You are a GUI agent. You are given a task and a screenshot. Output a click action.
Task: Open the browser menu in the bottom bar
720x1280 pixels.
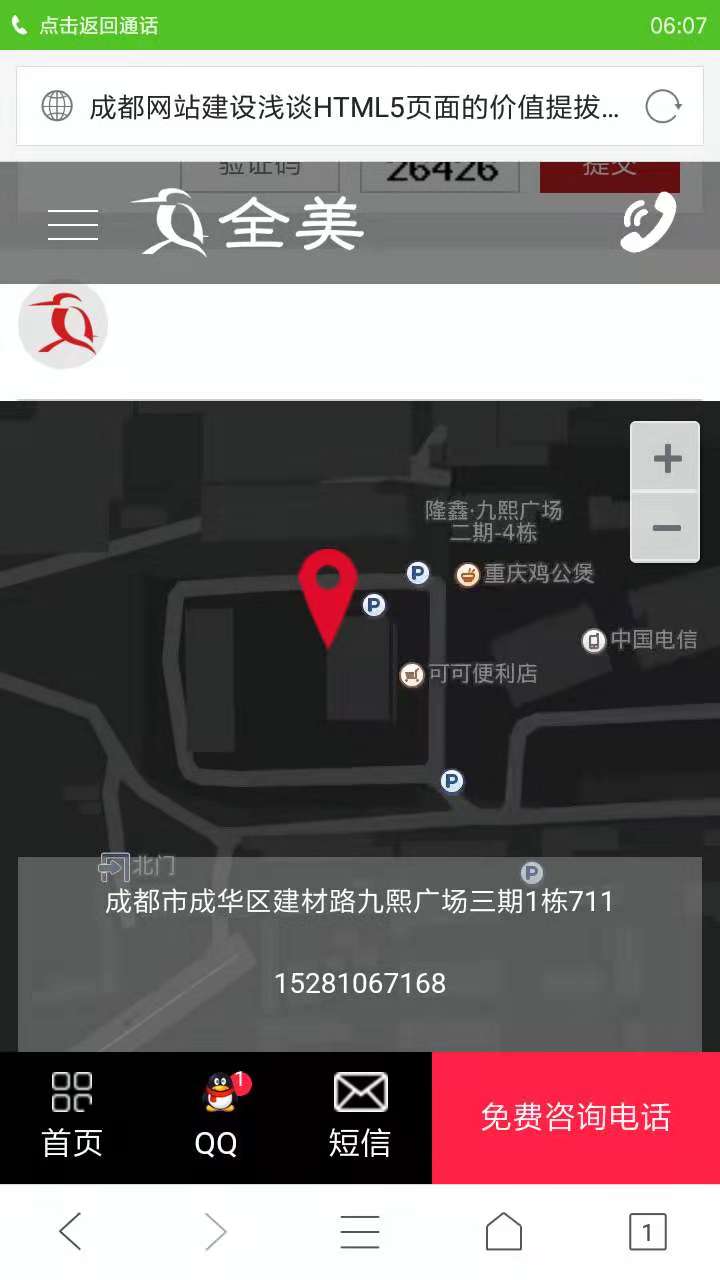pyautogui.click(x=361, y=1232)
